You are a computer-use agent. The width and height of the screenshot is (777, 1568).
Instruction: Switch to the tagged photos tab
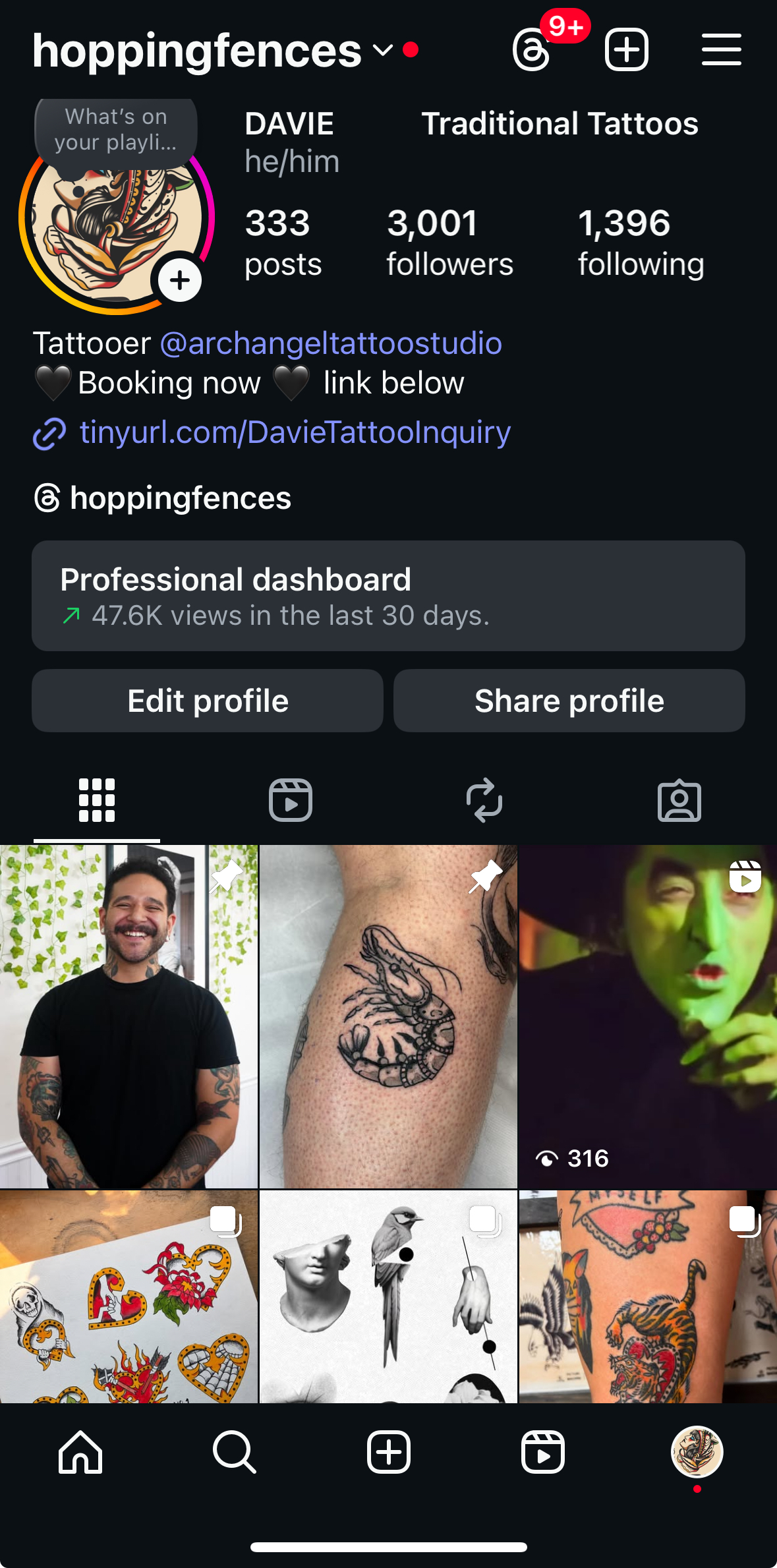click(679, 800)
